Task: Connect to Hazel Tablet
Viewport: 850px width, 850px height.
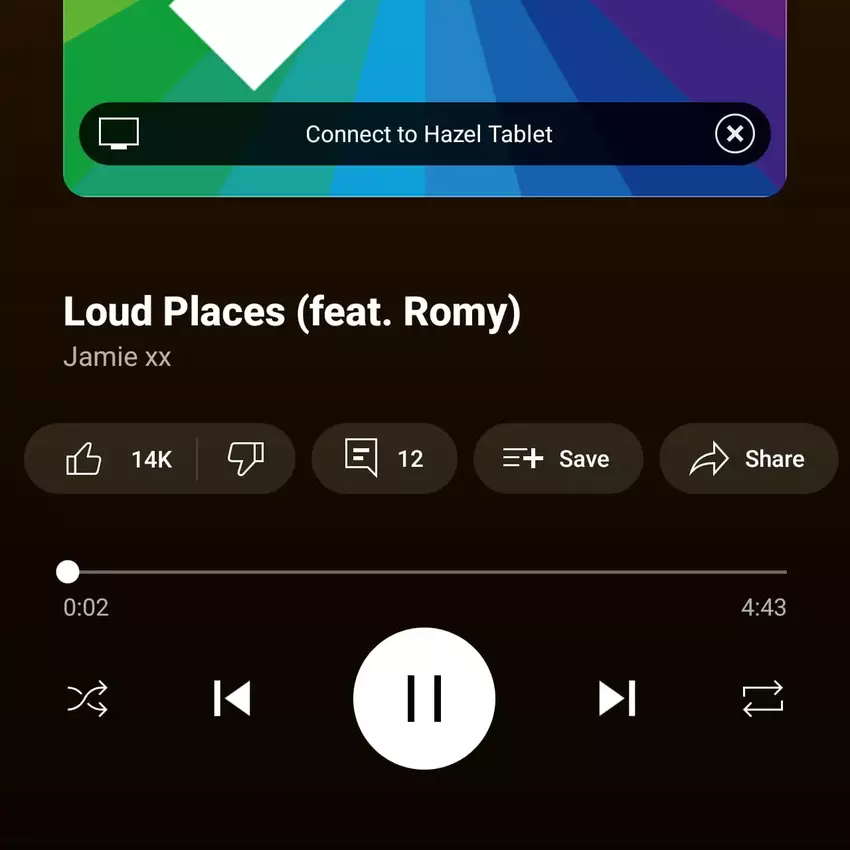Action: point(428,134)
